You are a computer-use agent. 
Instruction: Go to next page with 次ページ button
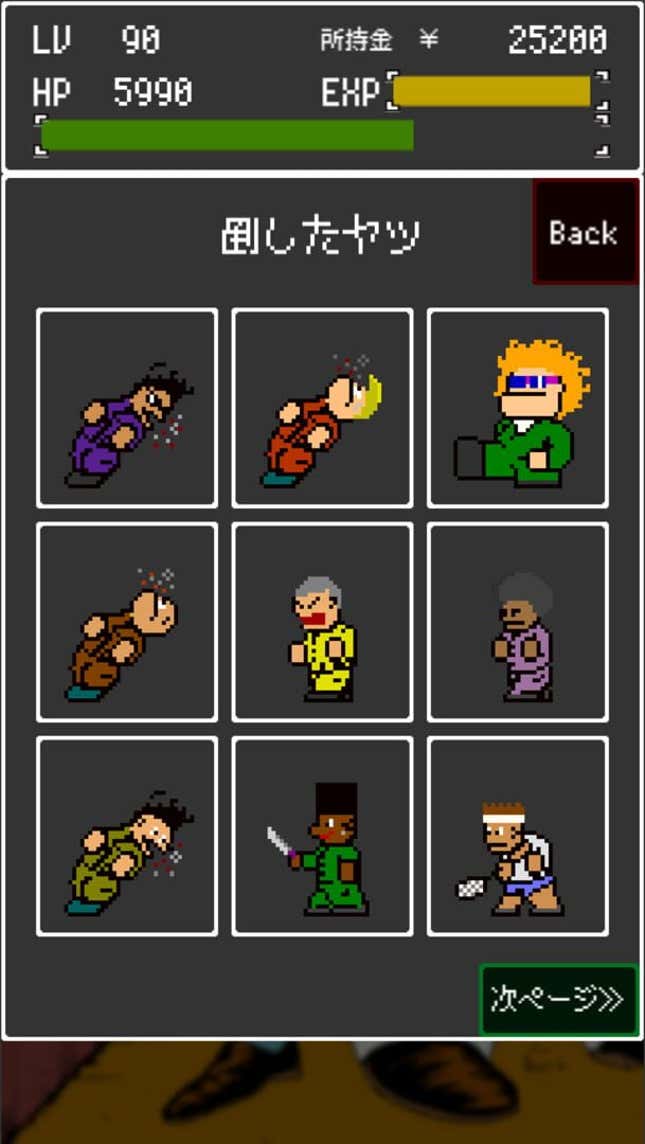[558, 999]
